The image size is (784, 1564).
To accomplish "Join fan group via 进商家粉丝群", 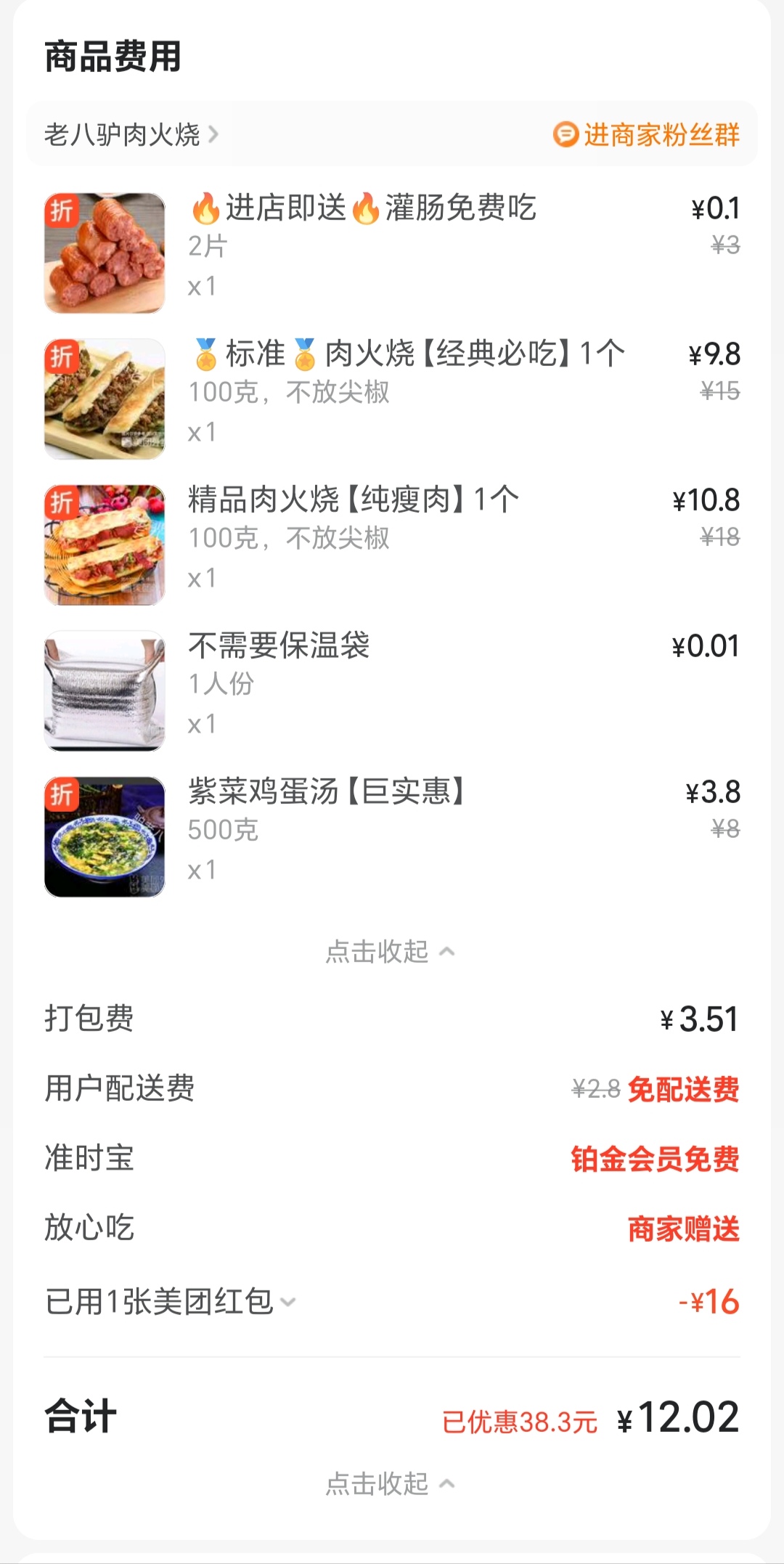I will [661, 135].
